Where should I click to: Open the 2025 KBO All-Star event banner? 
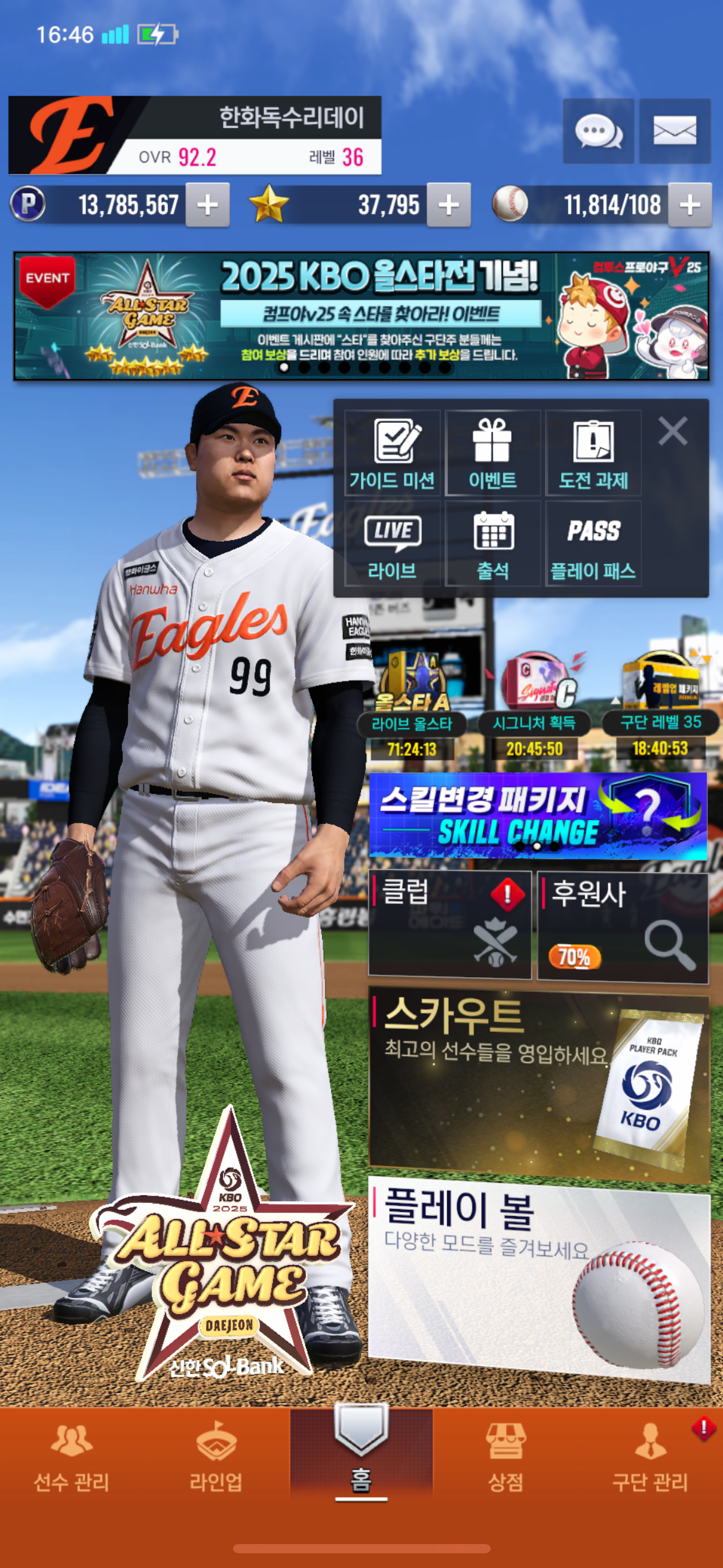tap(361, 316)
